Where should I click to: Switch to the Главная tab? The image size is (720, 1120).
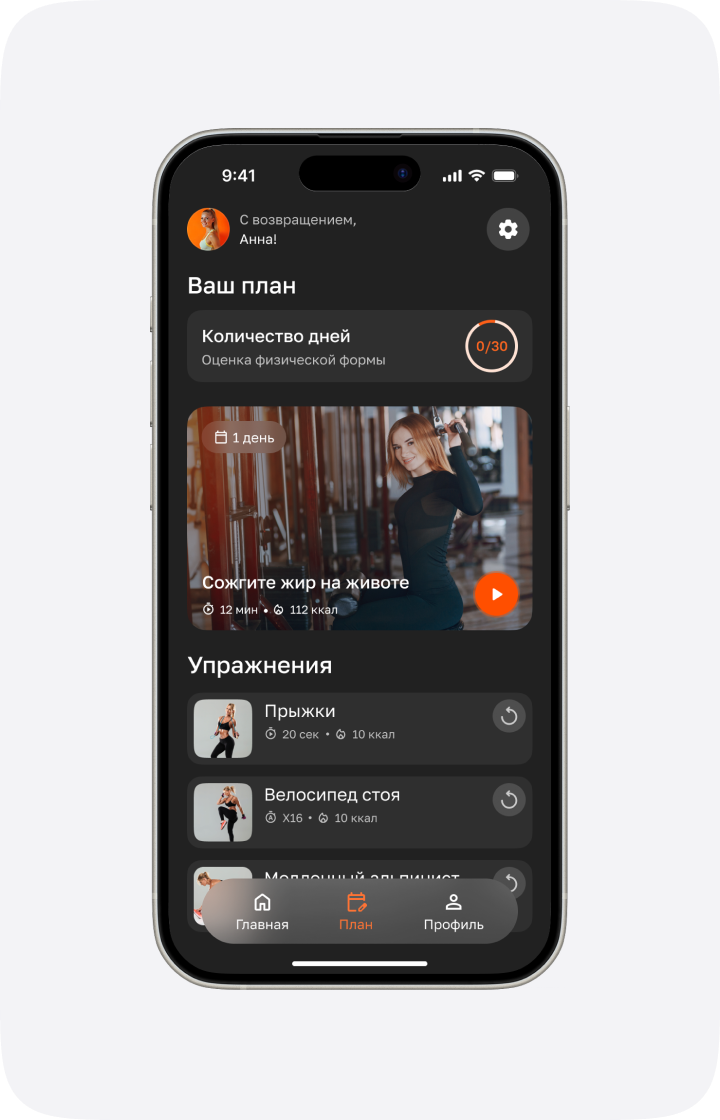262,911
